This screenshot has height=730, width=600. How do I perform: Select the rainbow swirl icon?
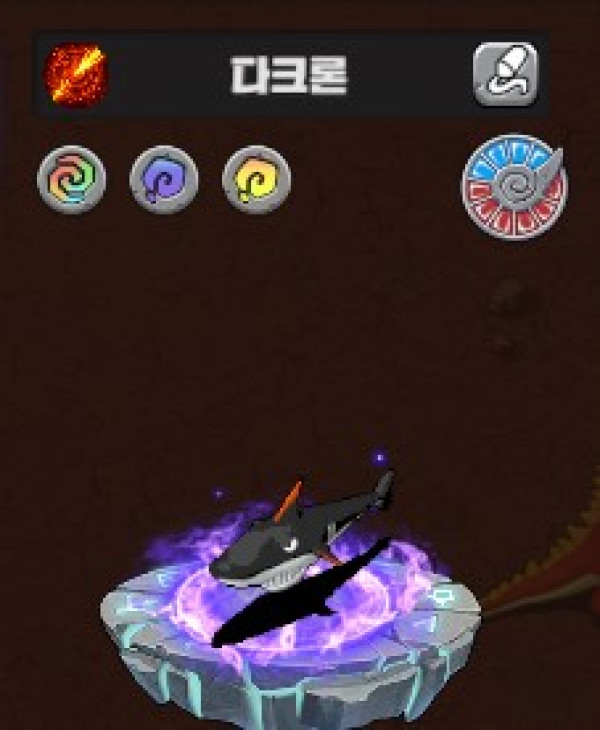point(71,180)
